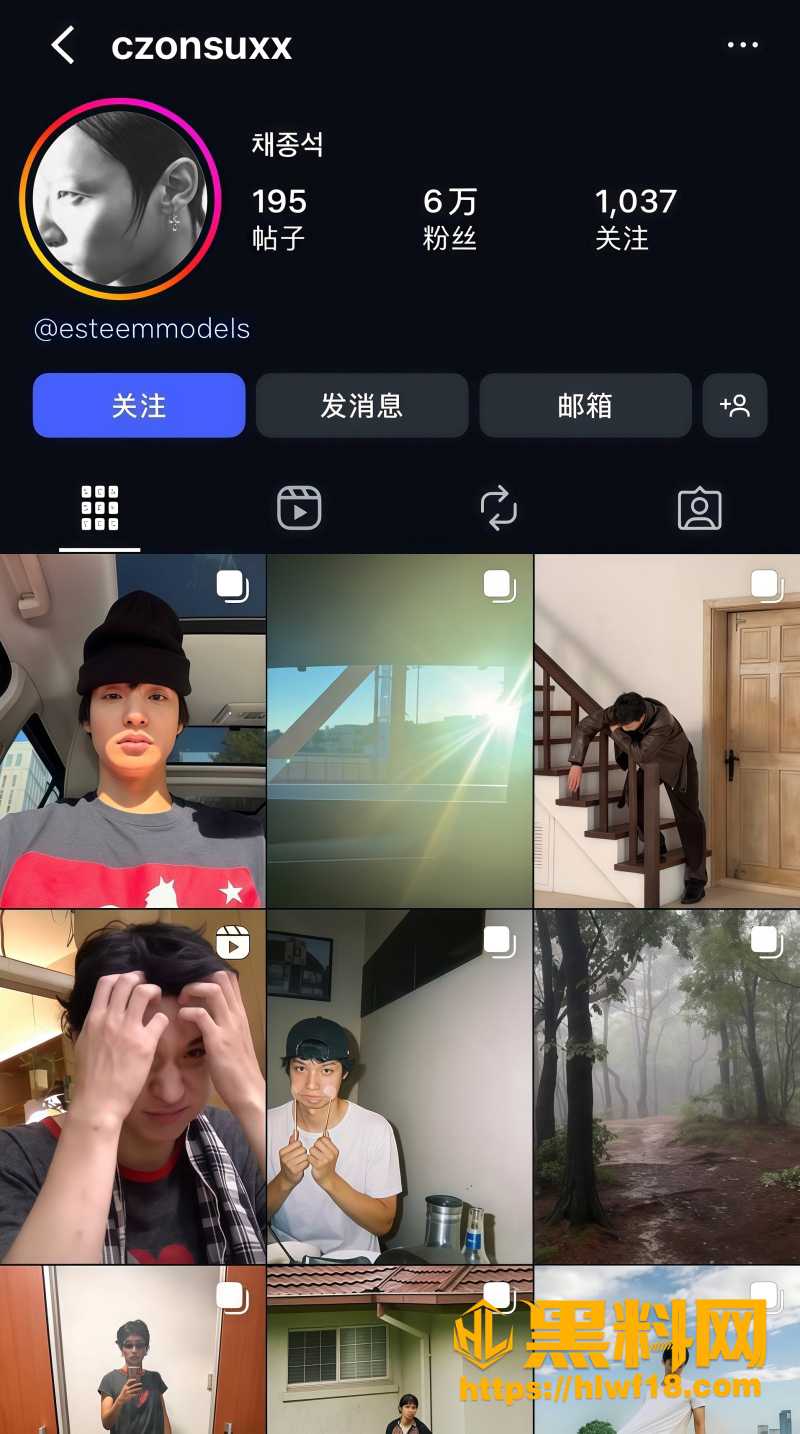Go back using the arrow beside czonsuxx
The height and width of the screenshot is (1434, 800).
pos(63,46)
